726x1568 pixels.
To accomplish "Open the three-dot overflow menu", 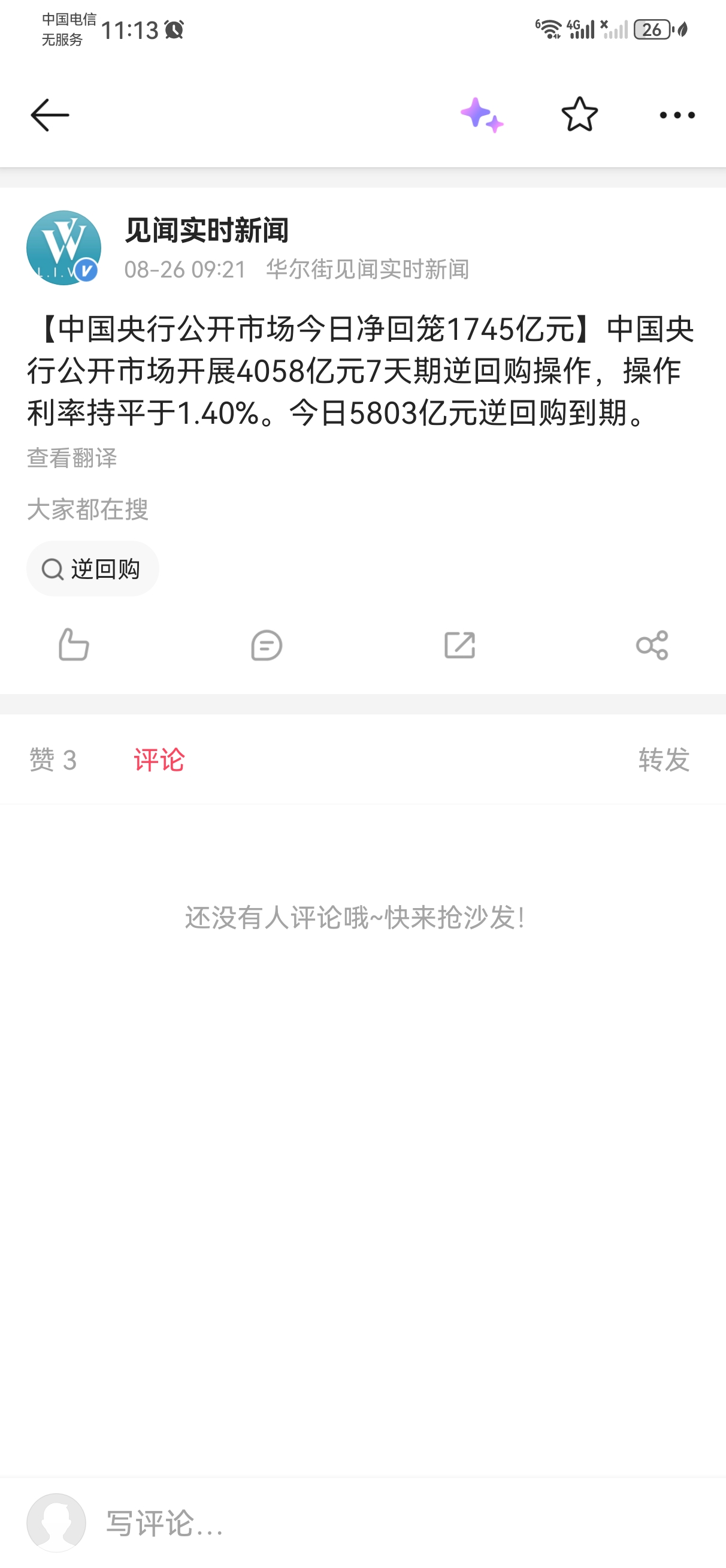I will [x=677, y=115].
